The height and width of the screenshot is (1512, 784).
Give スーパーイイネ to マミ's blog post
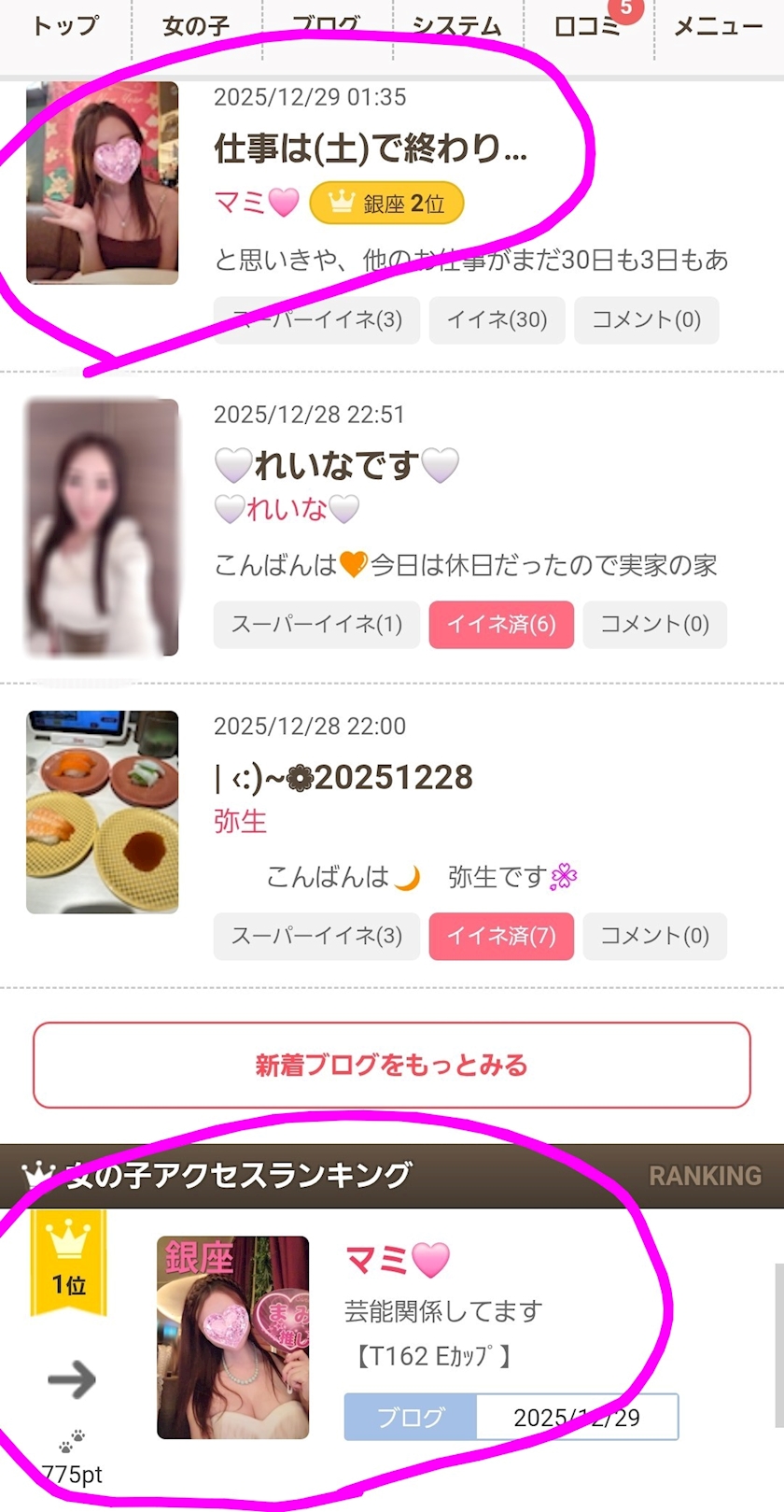click(316, 320)
